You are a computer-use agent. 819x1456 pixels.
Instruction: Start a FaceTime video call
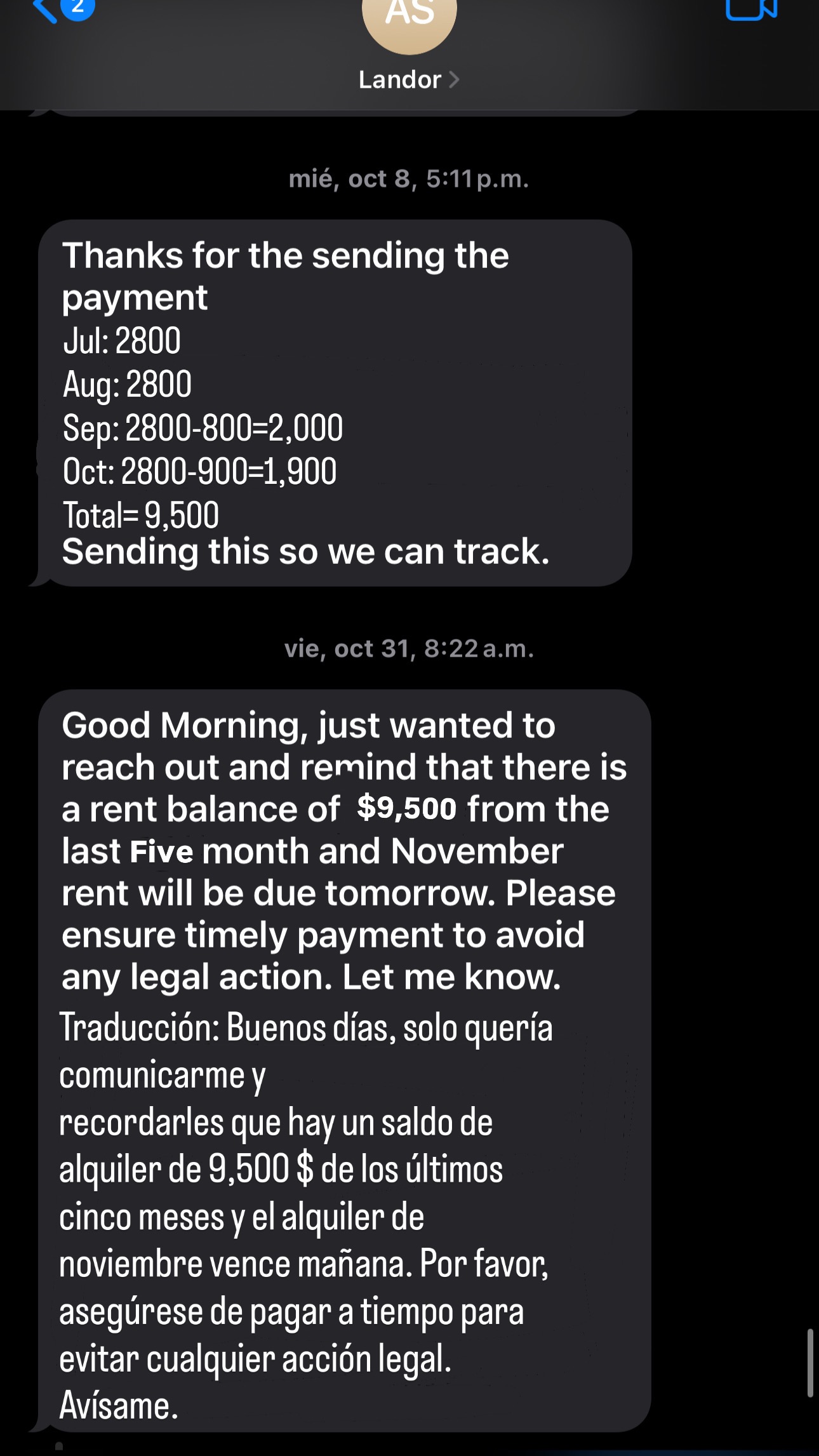[751, 9]
